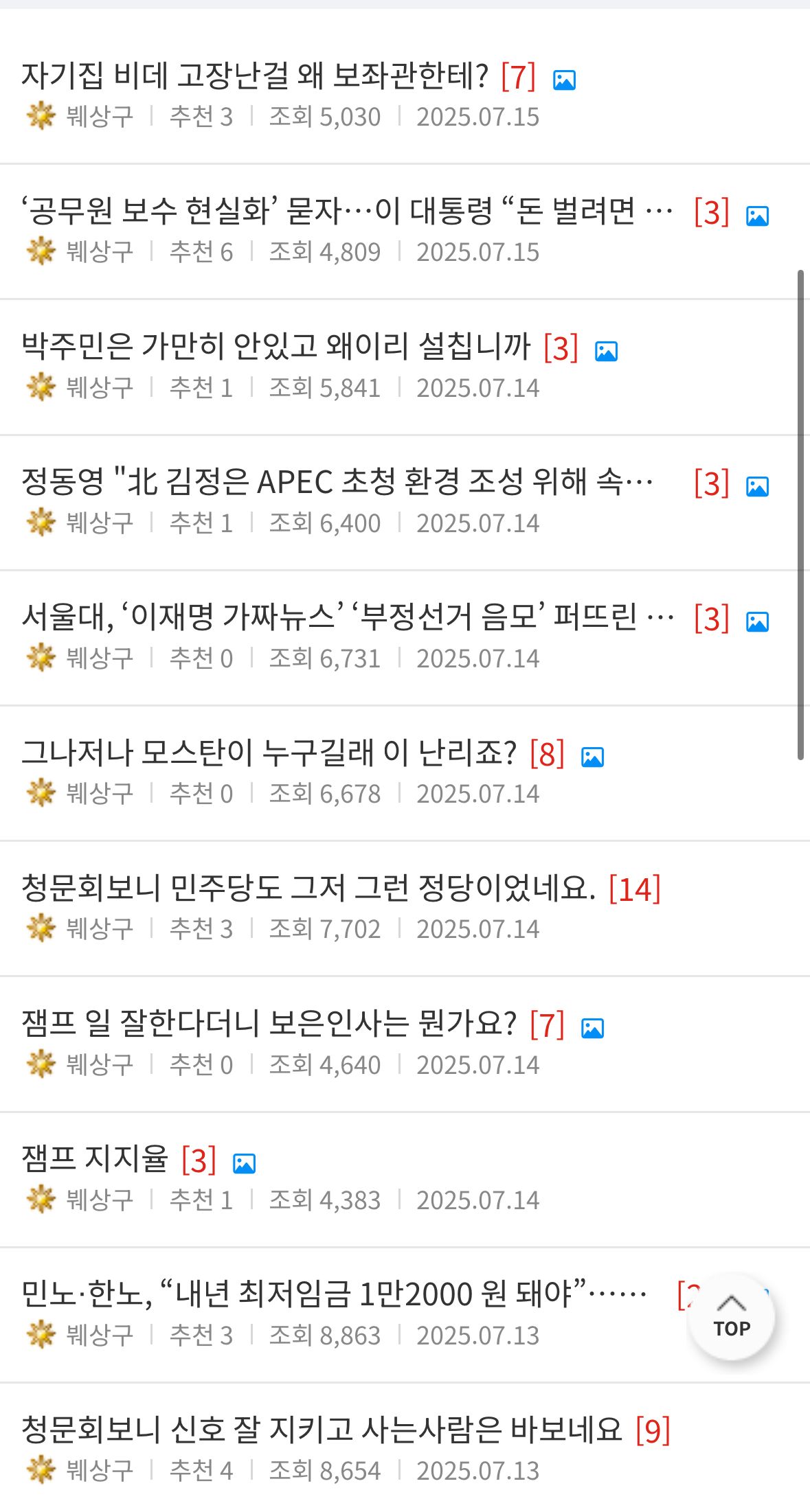810x1512 pixels.
Task: Open post '자기집 비데 고장난걸 왜 보좌관한테?'
Action: [x=254, y=76]
